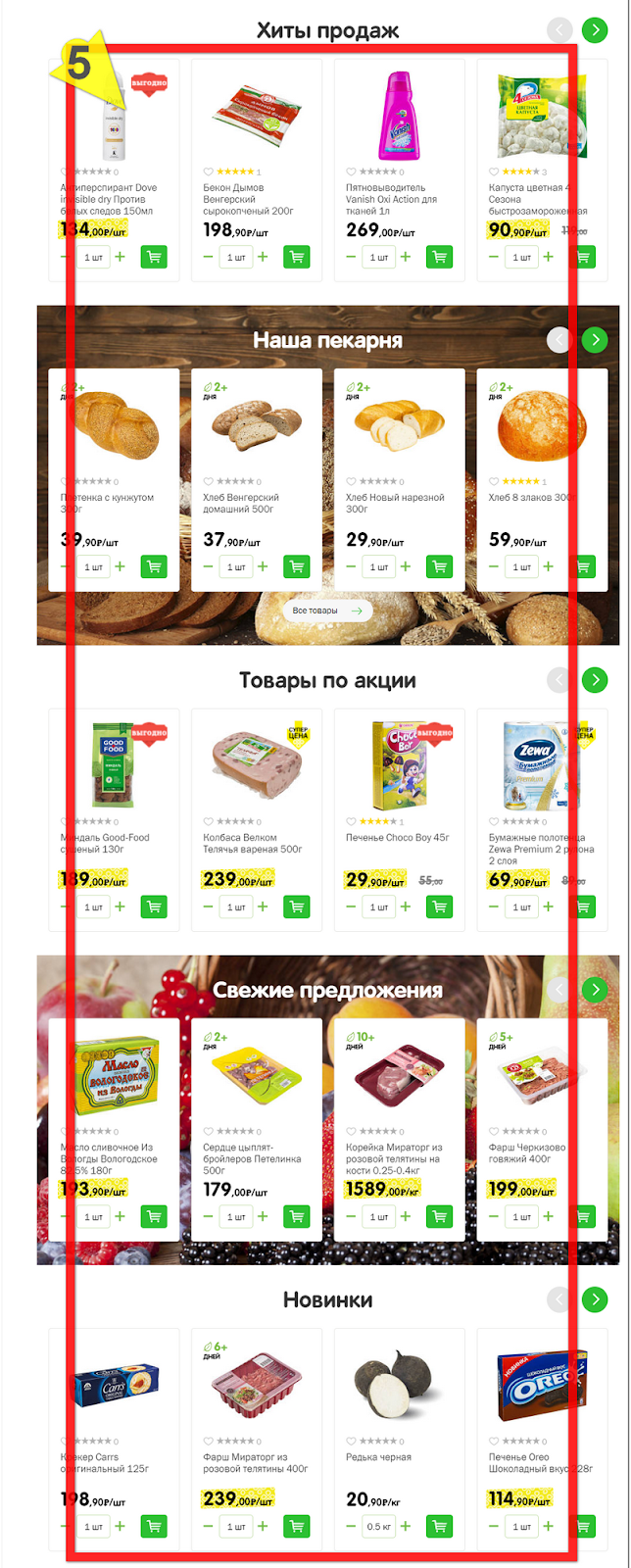Add Хлеб Венгерский домашний to cart
The width and height of the screenshot is (631, 1568).
click(x=297, y=567)
